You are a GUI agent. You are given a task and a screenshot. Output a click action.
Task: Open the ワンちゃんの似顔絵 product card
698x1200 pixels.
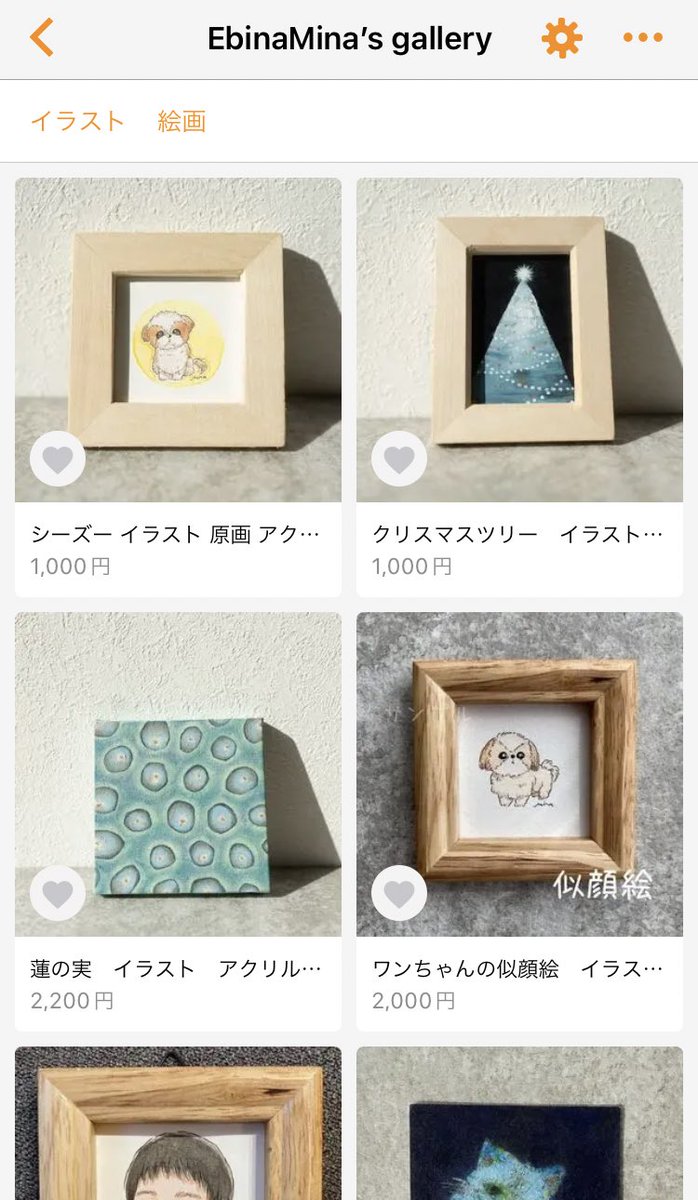(520, 822)
